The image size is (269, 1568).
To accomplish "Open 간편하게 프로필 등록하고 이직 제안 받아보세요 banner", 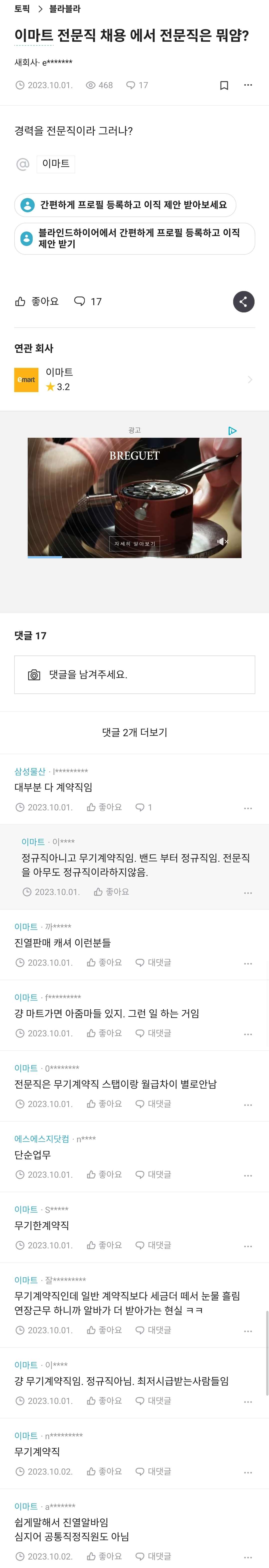I will (125, 205).
